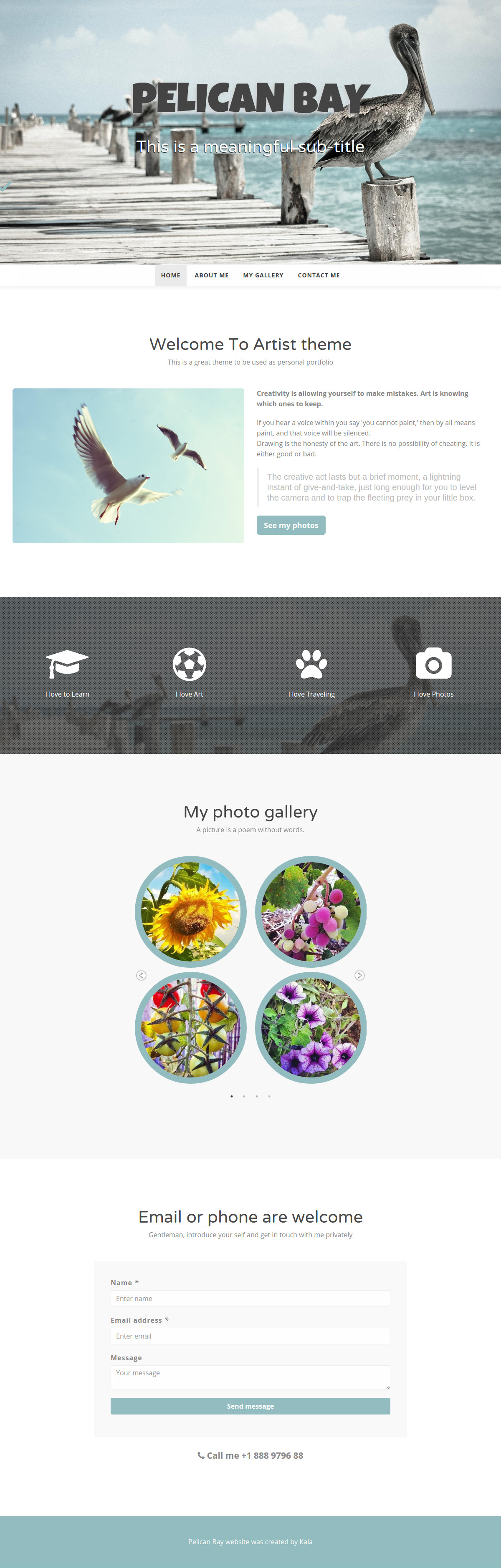Tap the Your message text area
Viewport: 501px width, 1568px height.
click(250, 1376)
